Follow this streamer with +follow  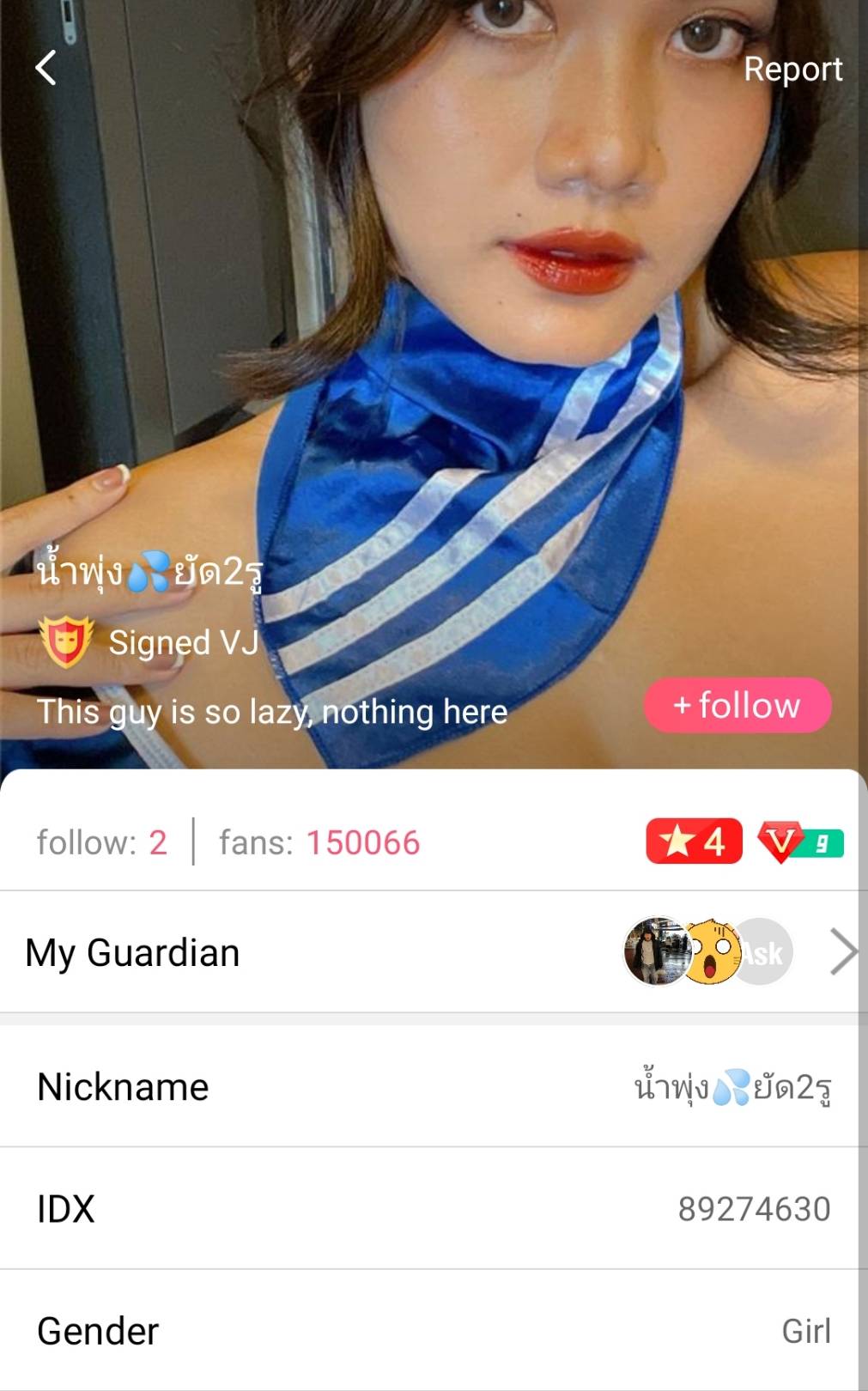737,706
